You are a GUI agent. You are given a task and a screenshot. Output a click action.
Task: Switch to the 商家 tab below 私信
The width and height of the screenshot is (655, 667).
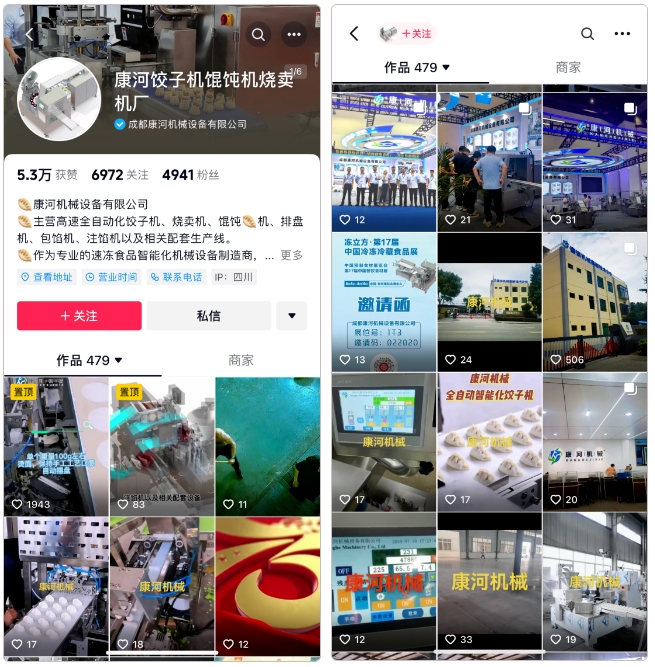pyautogui.click(x=241, y=360)
